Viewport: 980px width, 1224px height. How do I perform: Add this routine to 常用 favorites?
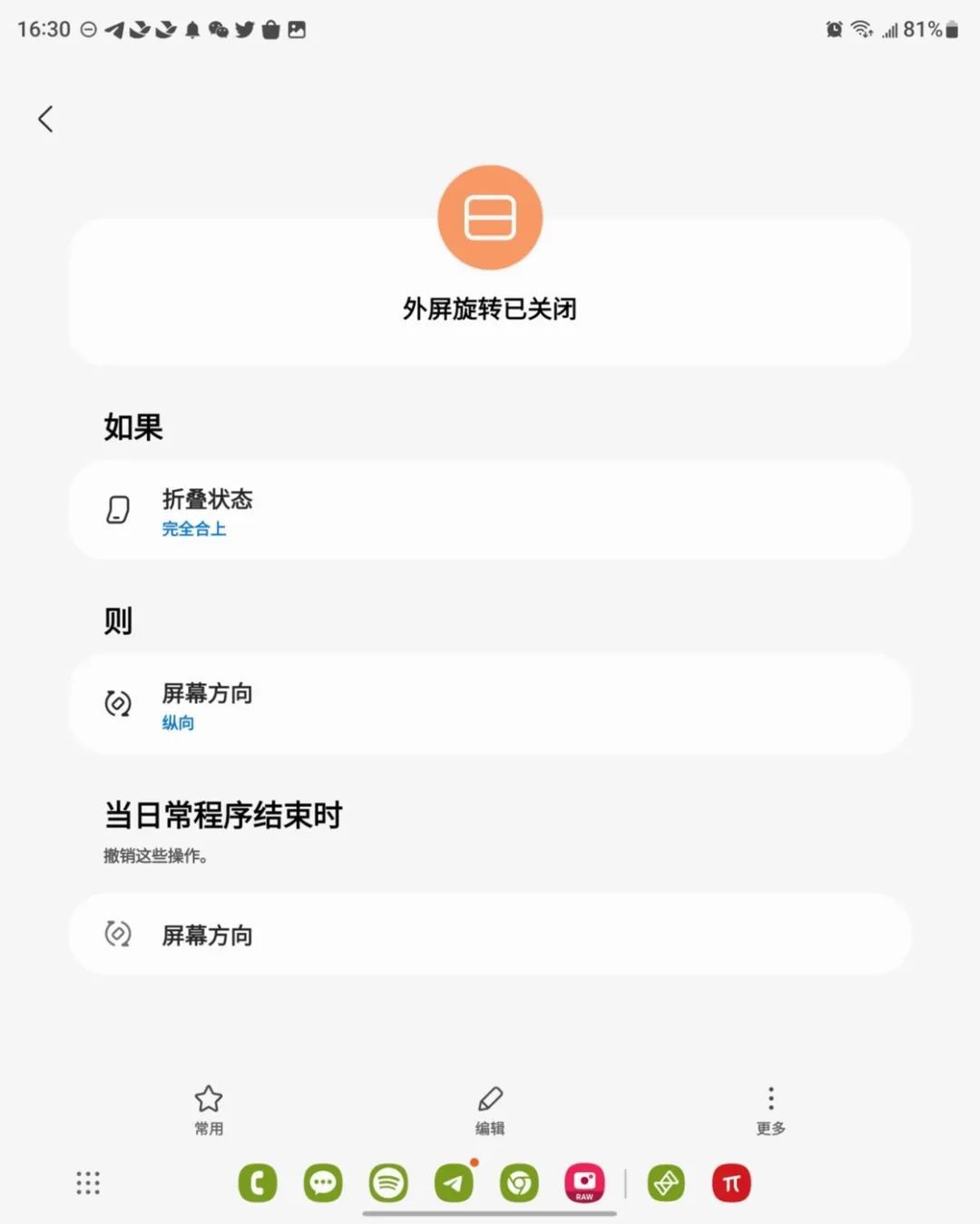tap(209, 1110)
